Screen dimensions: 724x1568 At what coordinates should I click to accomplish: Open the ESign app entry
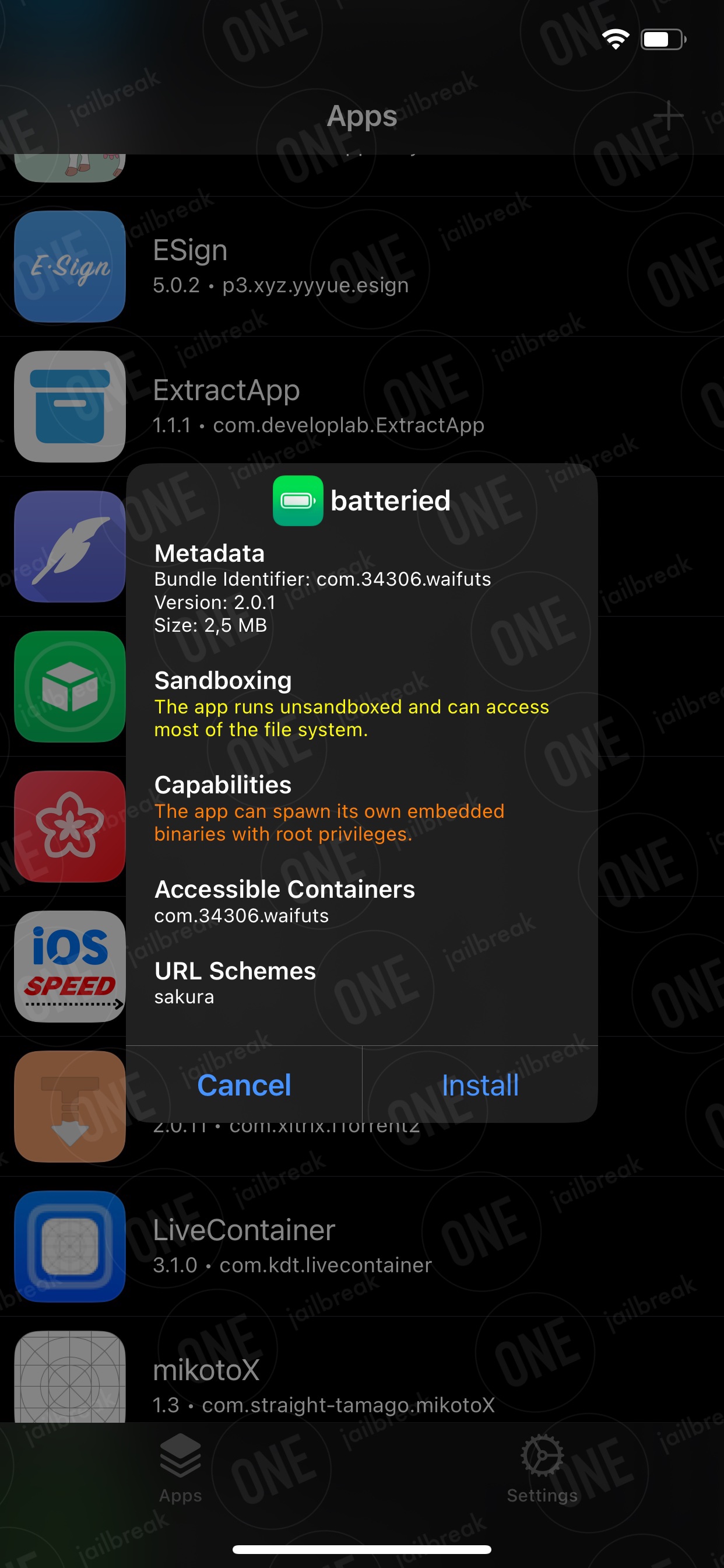tap(362, 267)
